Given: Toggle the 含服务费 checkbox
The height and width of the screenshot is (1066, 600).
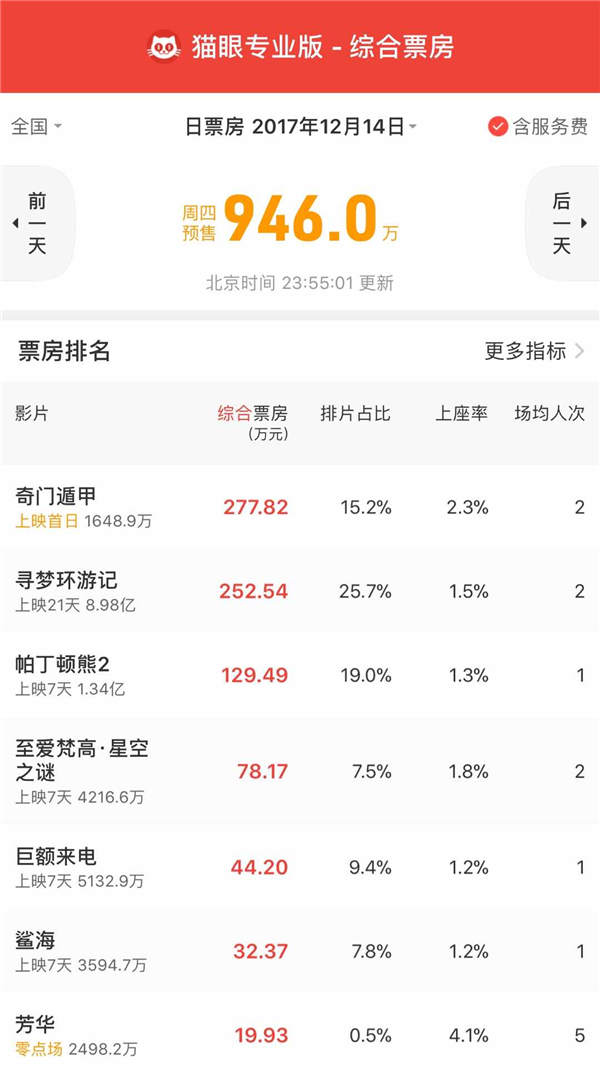Looking at the screenshot, I should tap(538, 126).
